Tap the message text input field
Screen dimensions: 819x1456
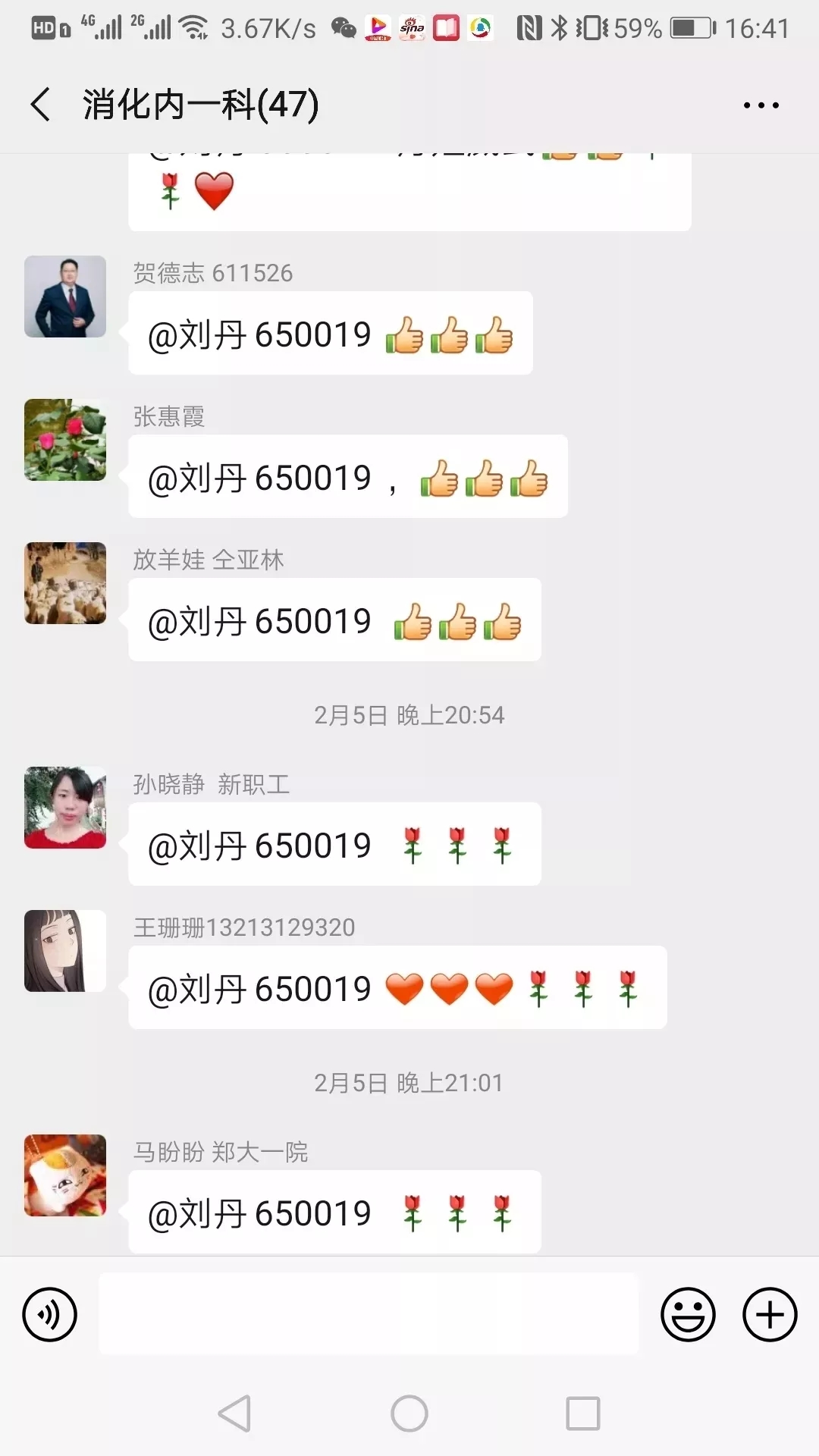(x=369, y=1314)
